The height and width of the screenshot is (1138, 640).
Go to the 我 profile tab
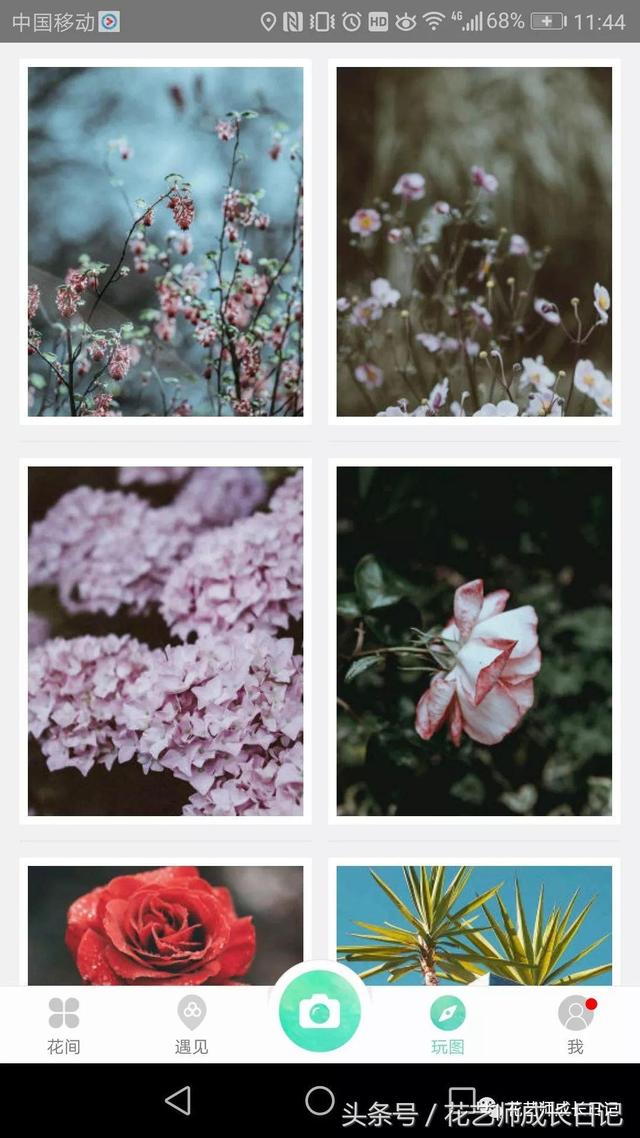575,1025
